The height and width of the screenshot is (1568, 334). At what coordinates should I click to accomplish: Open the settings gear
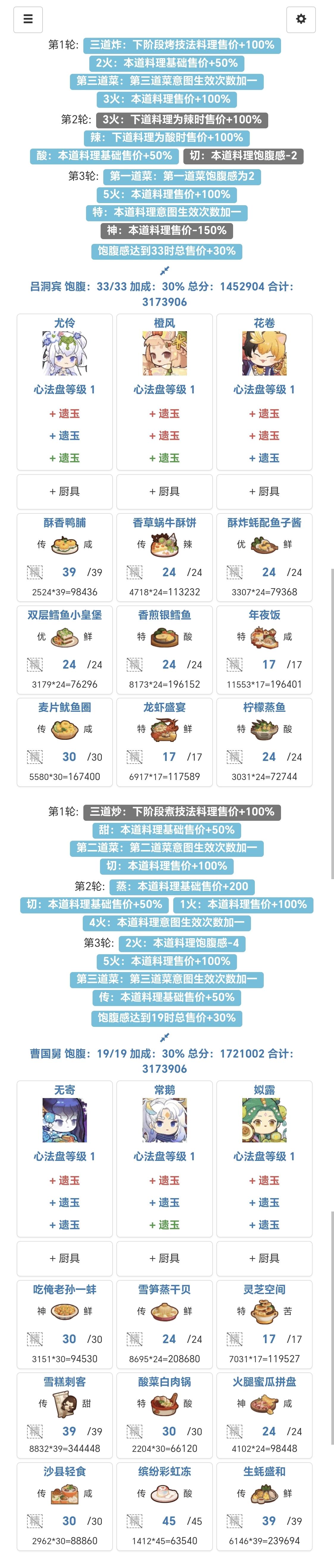pyautogui.click(x=301, y=19)
